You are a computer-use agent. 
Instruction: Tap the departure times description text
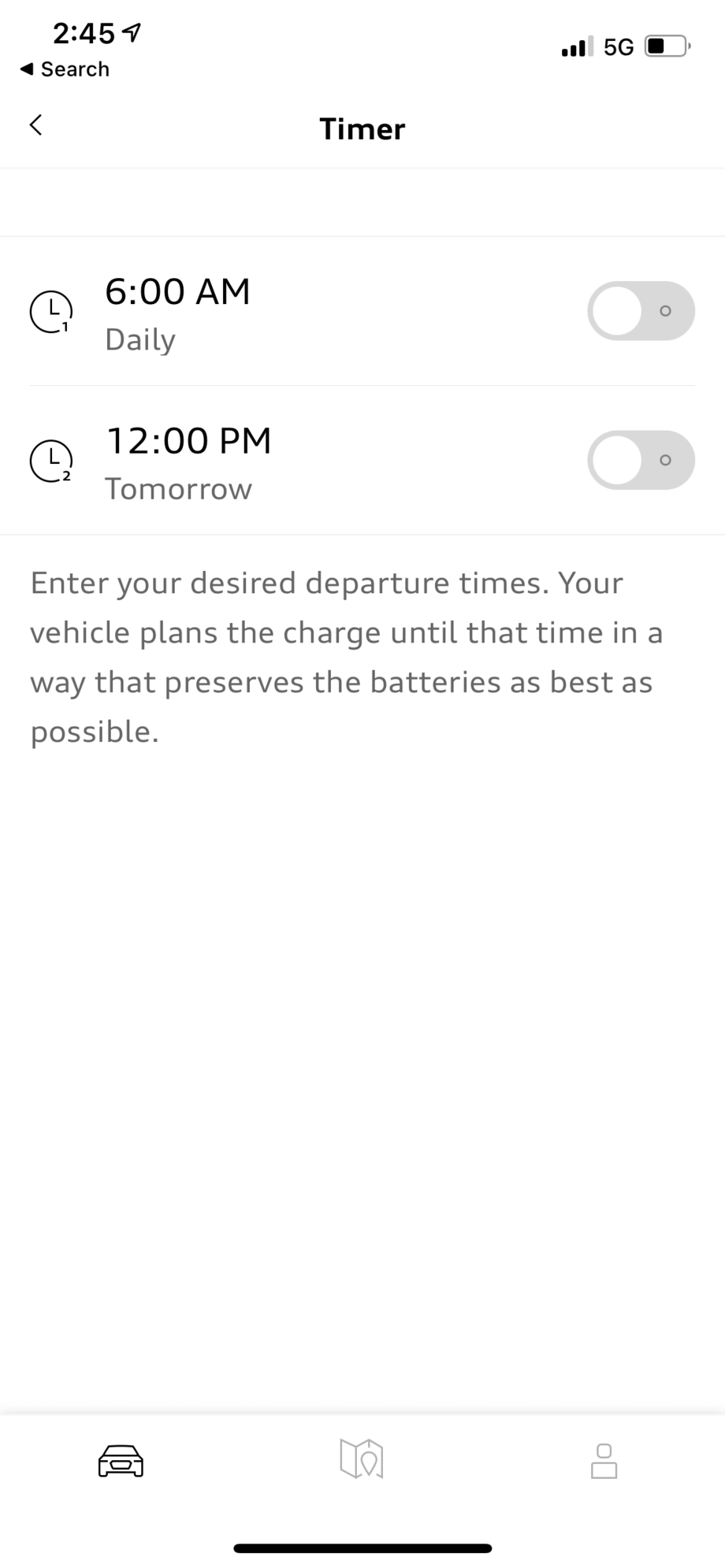(345, 656)
